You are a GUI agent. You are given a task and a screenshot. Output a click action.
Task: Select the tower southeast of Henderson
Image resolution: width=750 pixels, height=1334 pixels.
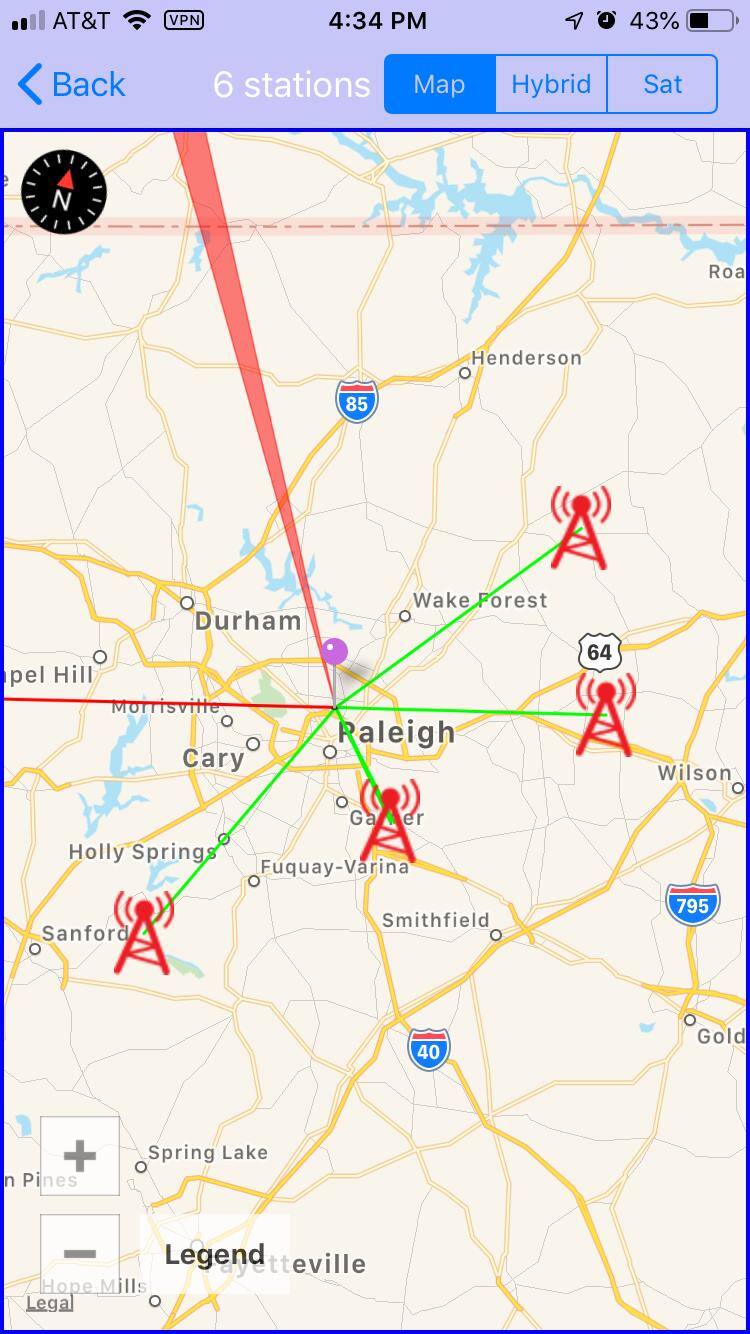coord(581,527)
